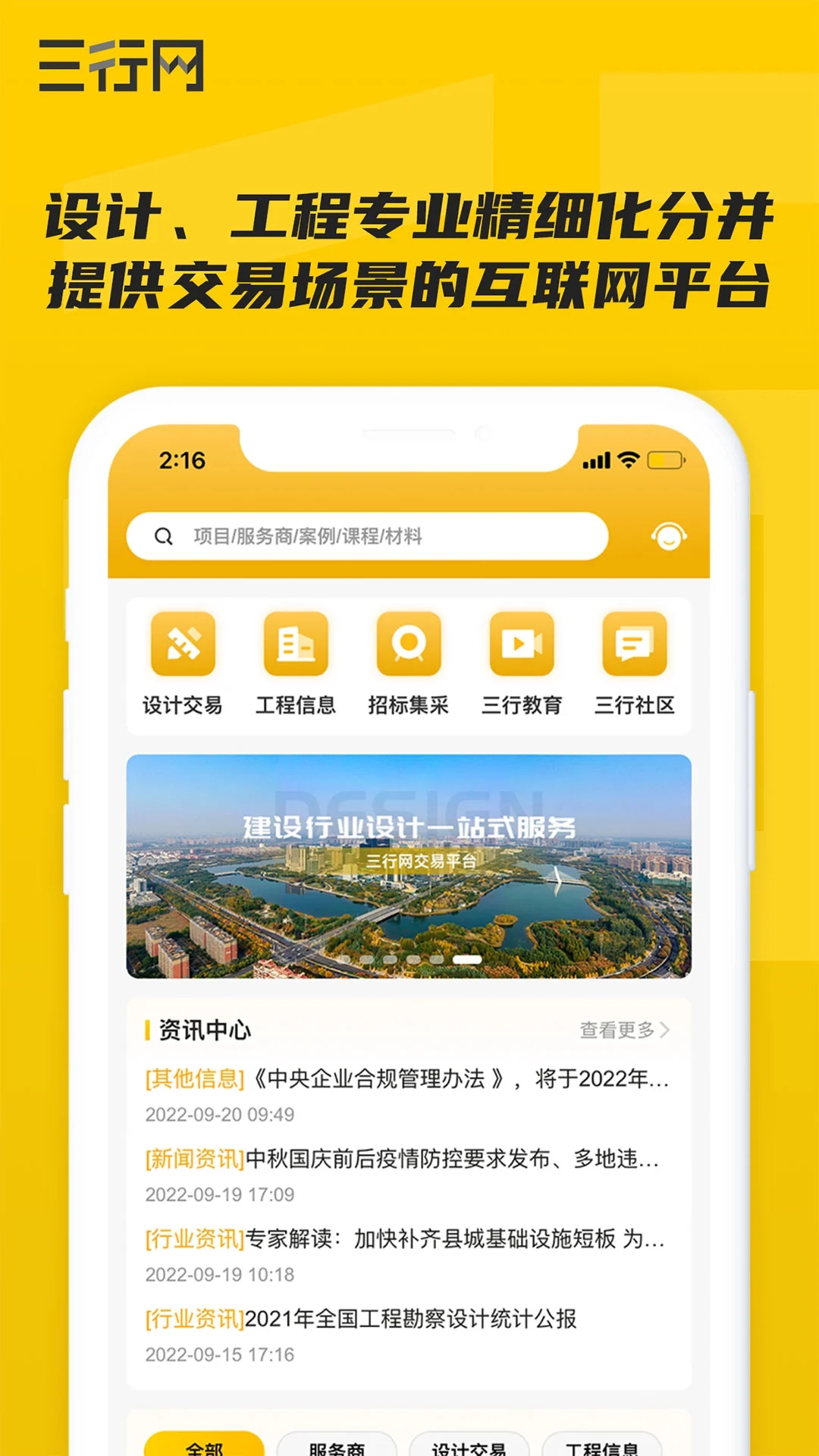Click the magnifier icon in search bar
The height and width of the screenshot is (1456, 819).
(x=164, y=536)
